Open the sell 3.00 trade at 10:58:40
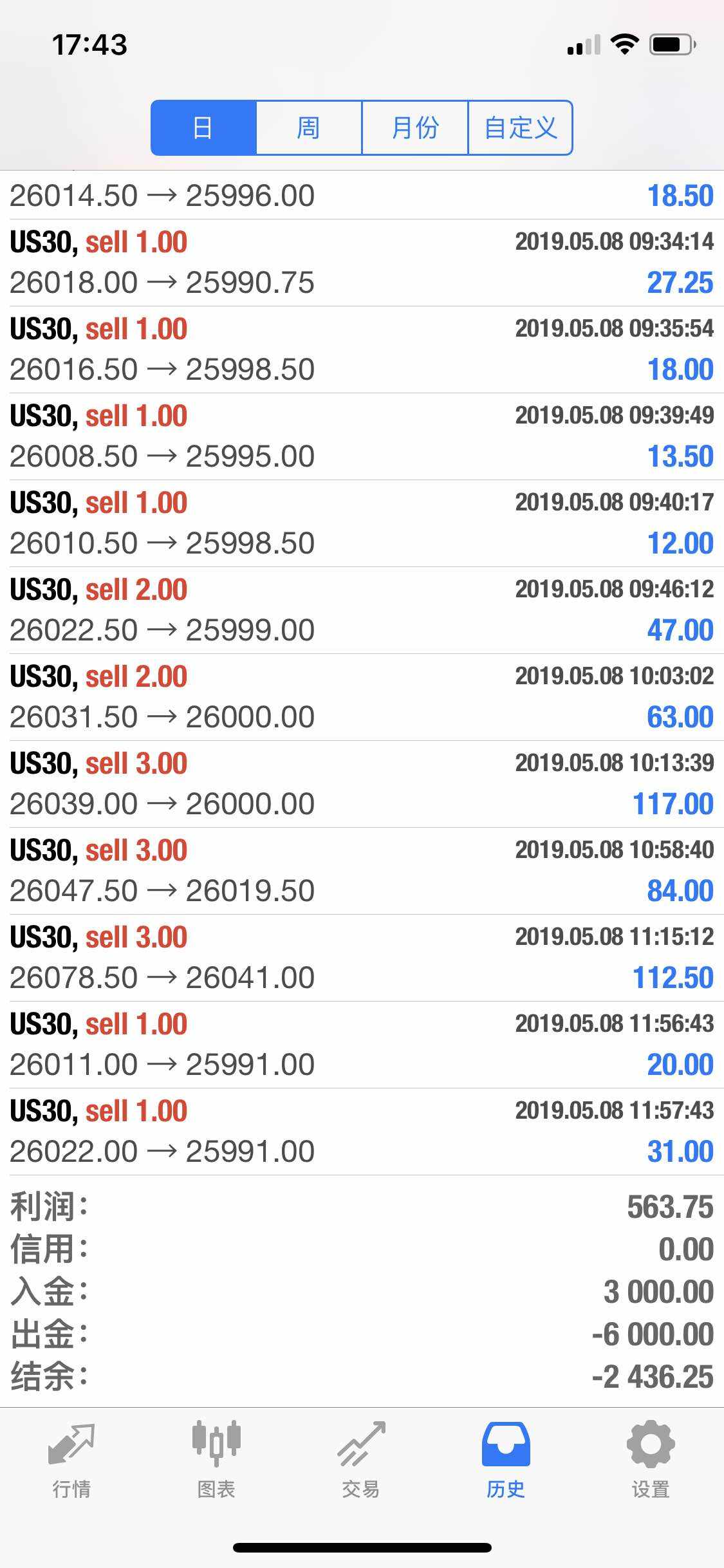 click(x=362, y=871)
